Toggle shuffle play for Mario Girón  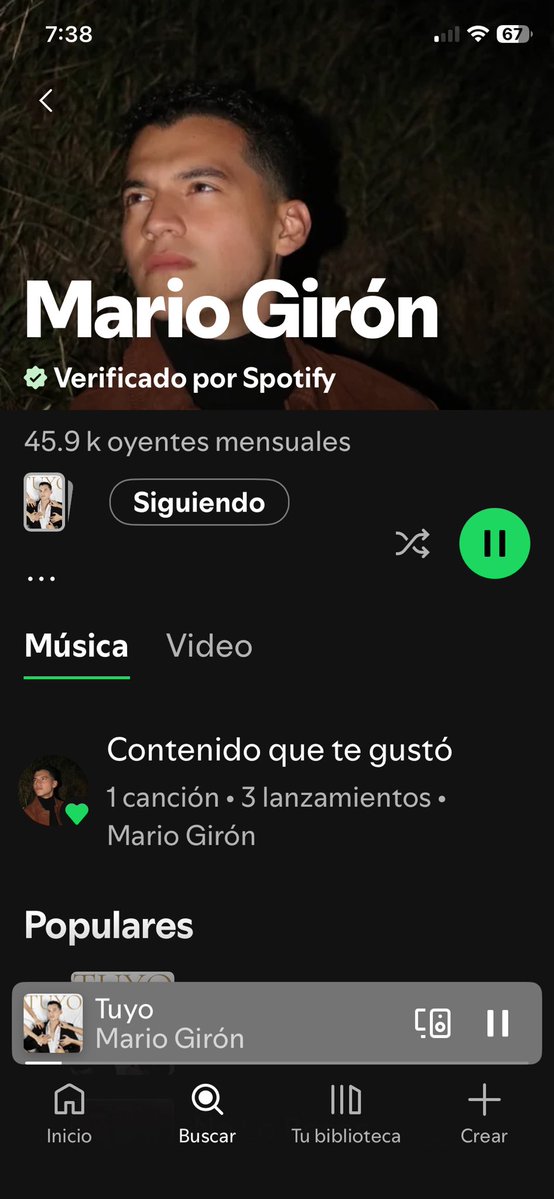pyautogui.click(x=412, y=544)
